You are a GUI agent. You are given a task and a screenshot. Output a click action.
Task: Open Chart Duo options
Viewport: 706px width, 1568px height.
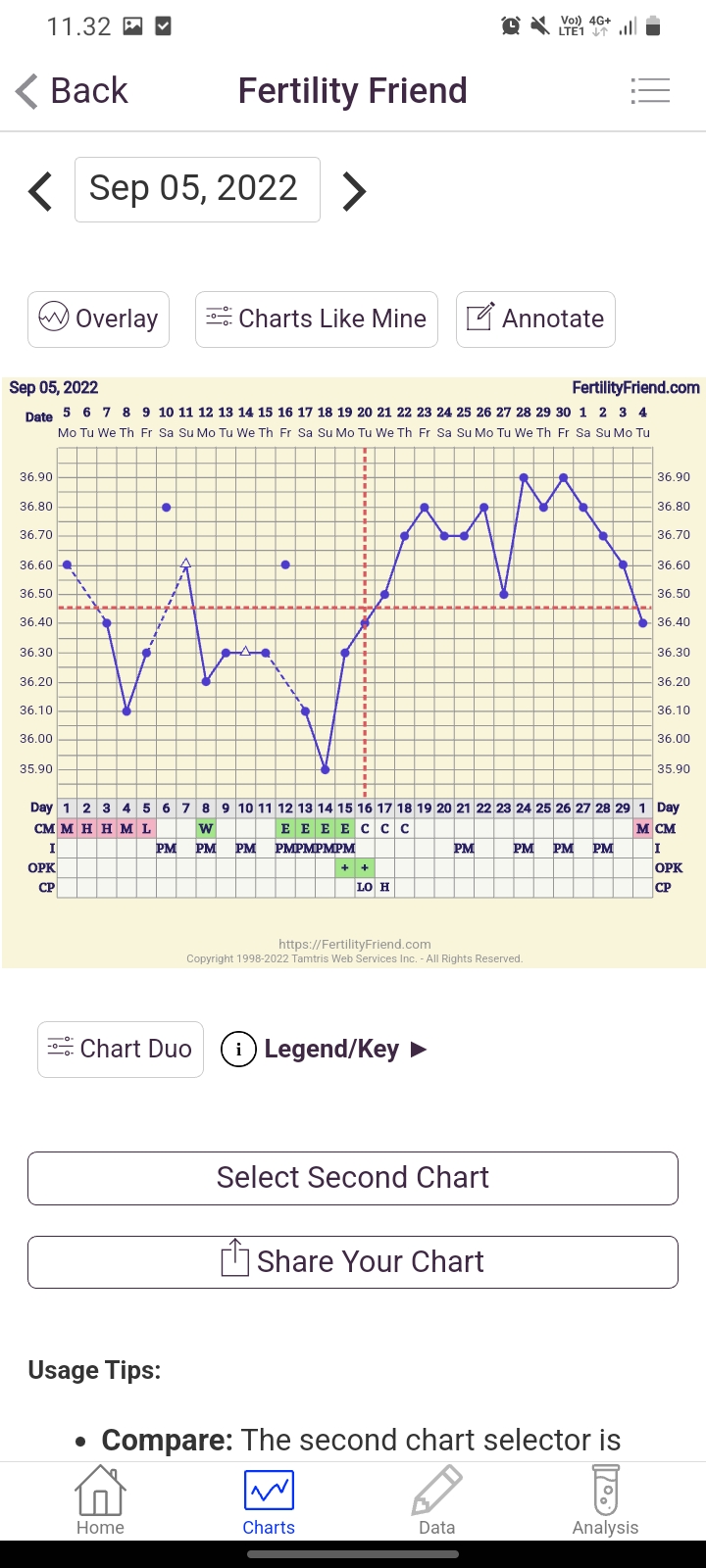click(x=121, y=1050)
